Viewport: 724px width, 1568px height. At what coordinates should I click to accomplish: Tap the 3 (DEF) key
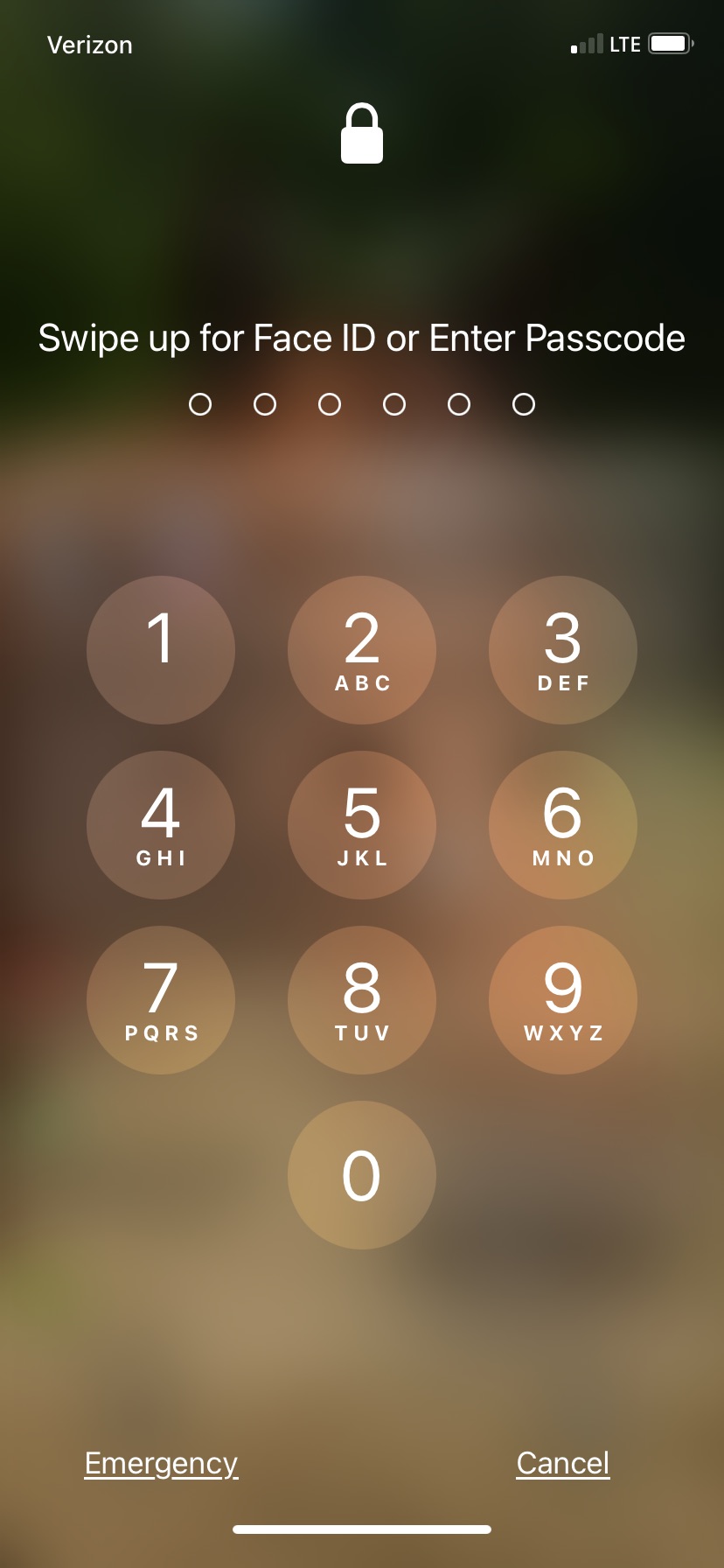563,650
